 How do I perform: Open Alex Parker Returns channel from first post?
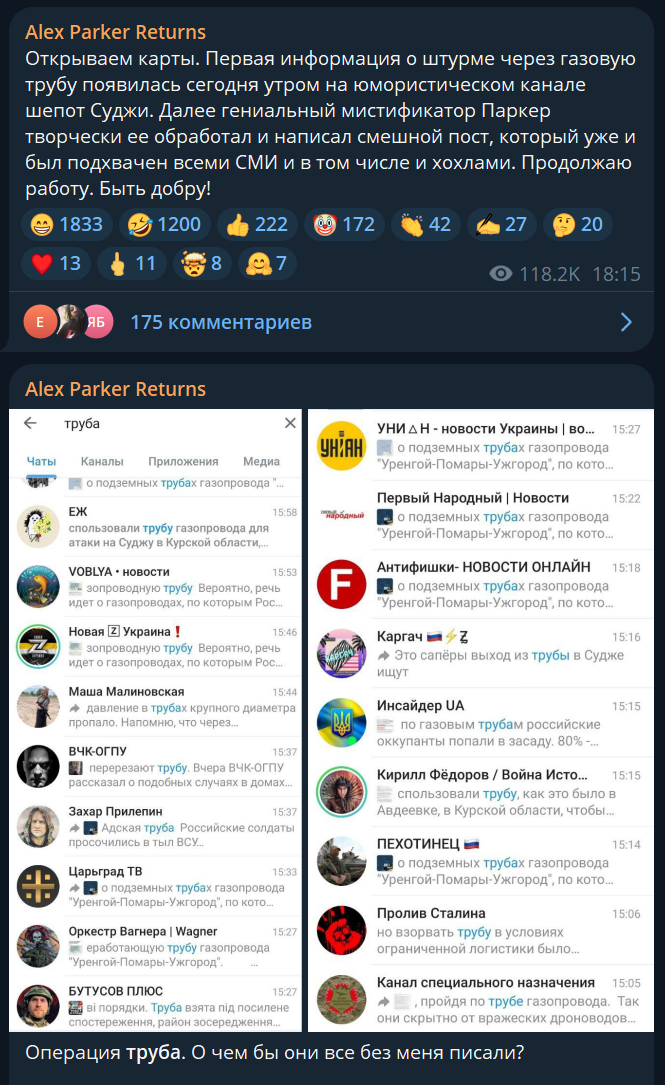coord(115,32)
